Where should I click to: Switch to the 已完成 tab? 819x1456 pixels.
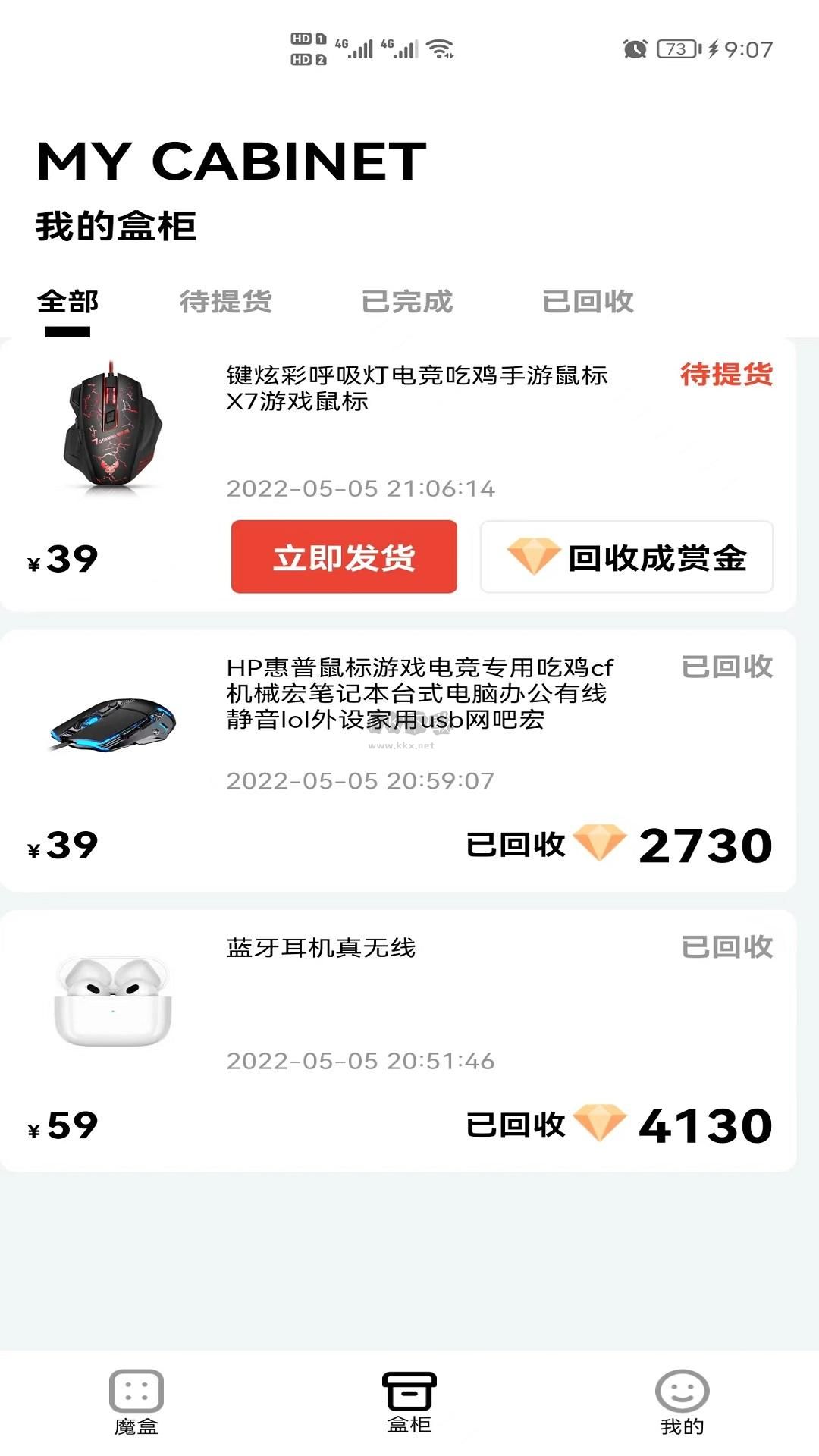coord(407,302)
